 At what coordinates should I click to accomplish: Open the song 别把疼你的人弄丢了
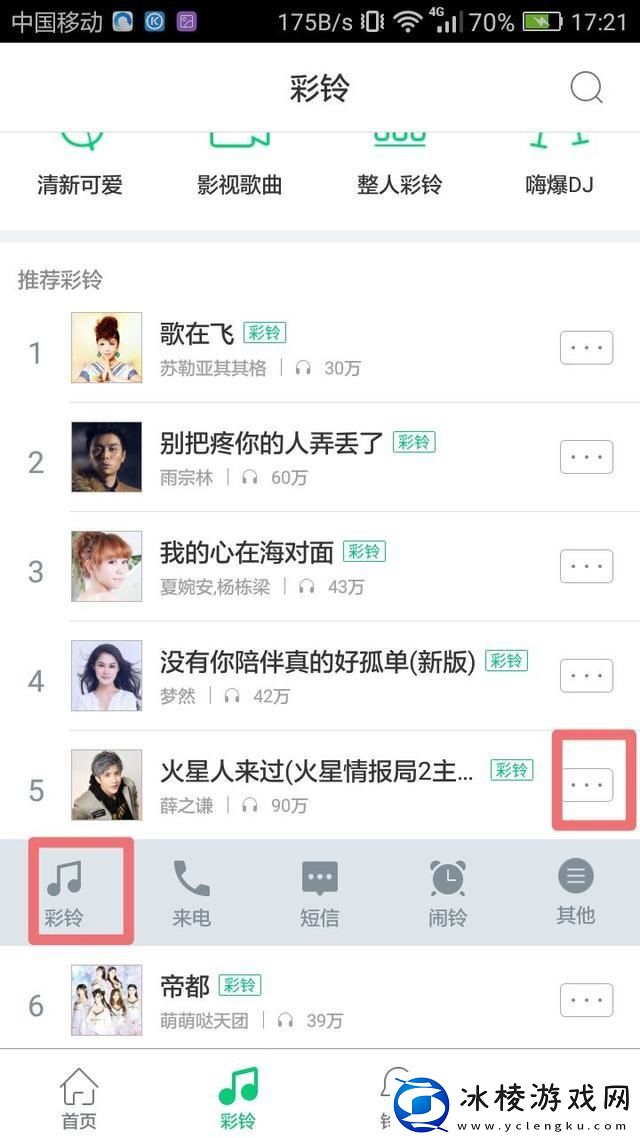[x=271, y=442]
